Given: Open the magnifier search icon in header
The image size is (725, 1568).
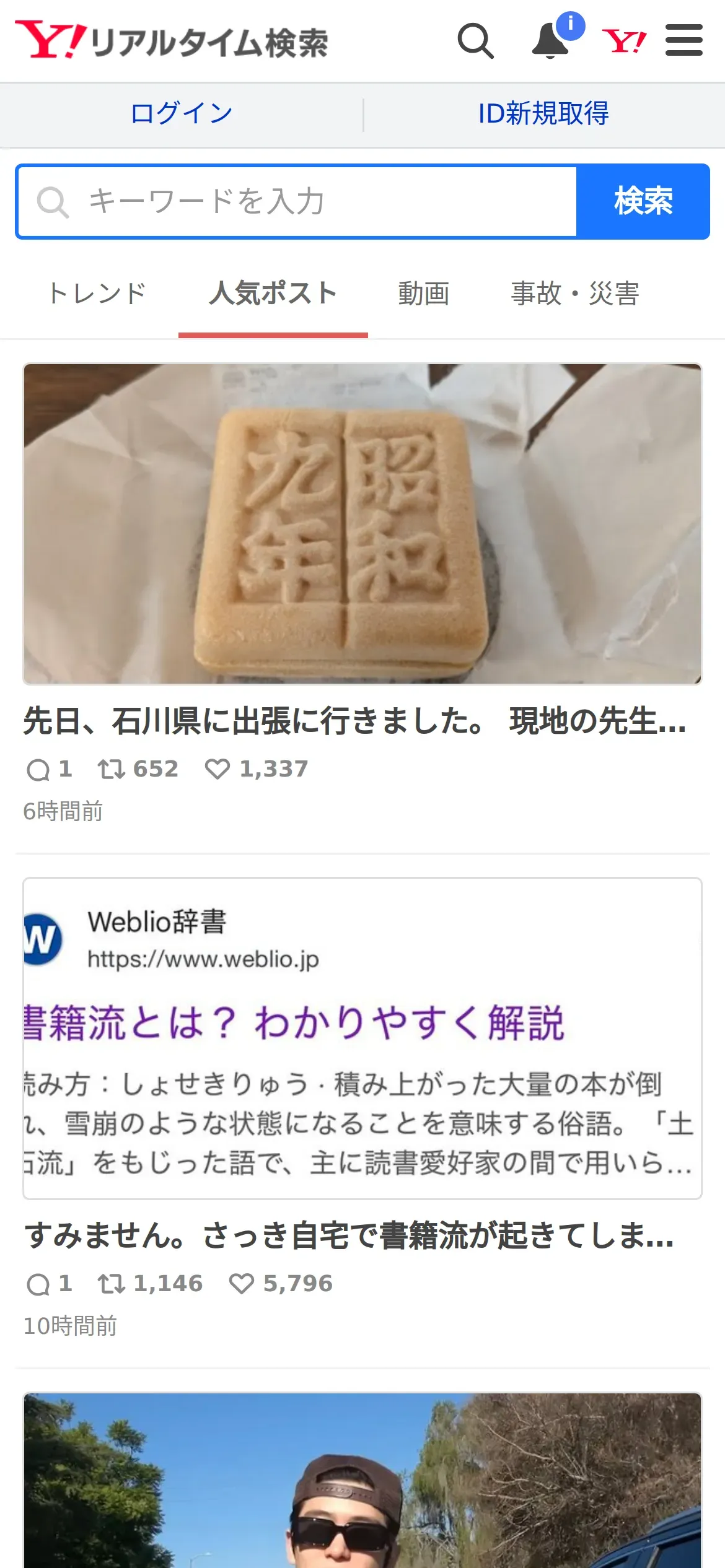Looking at the screenshot, I should (x=475, y=41).
